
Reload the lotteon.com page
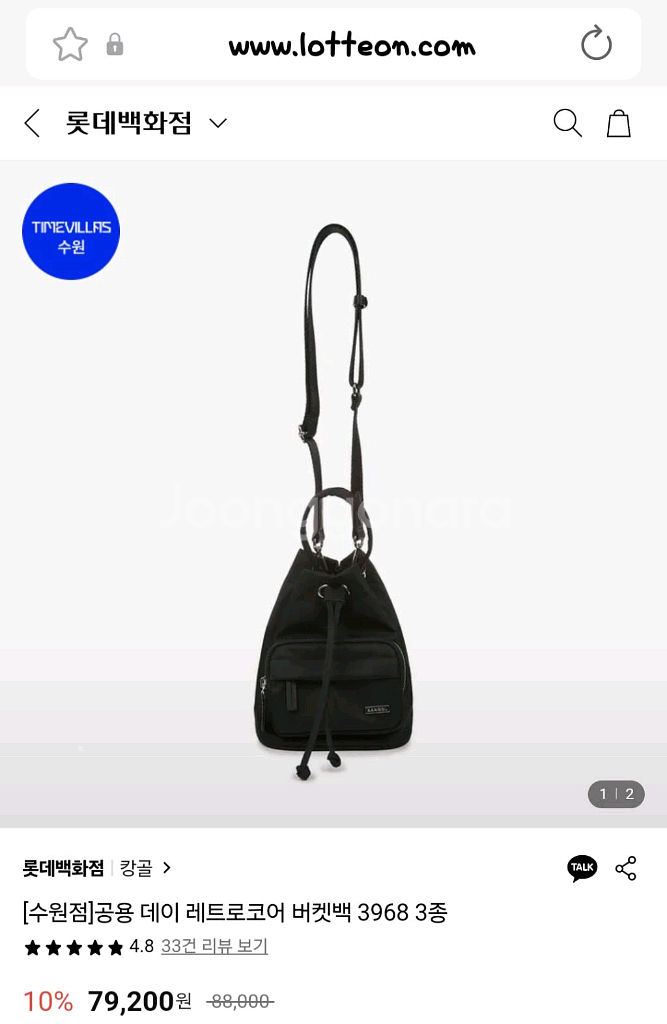pyautogui.click(x=596, y=44)
